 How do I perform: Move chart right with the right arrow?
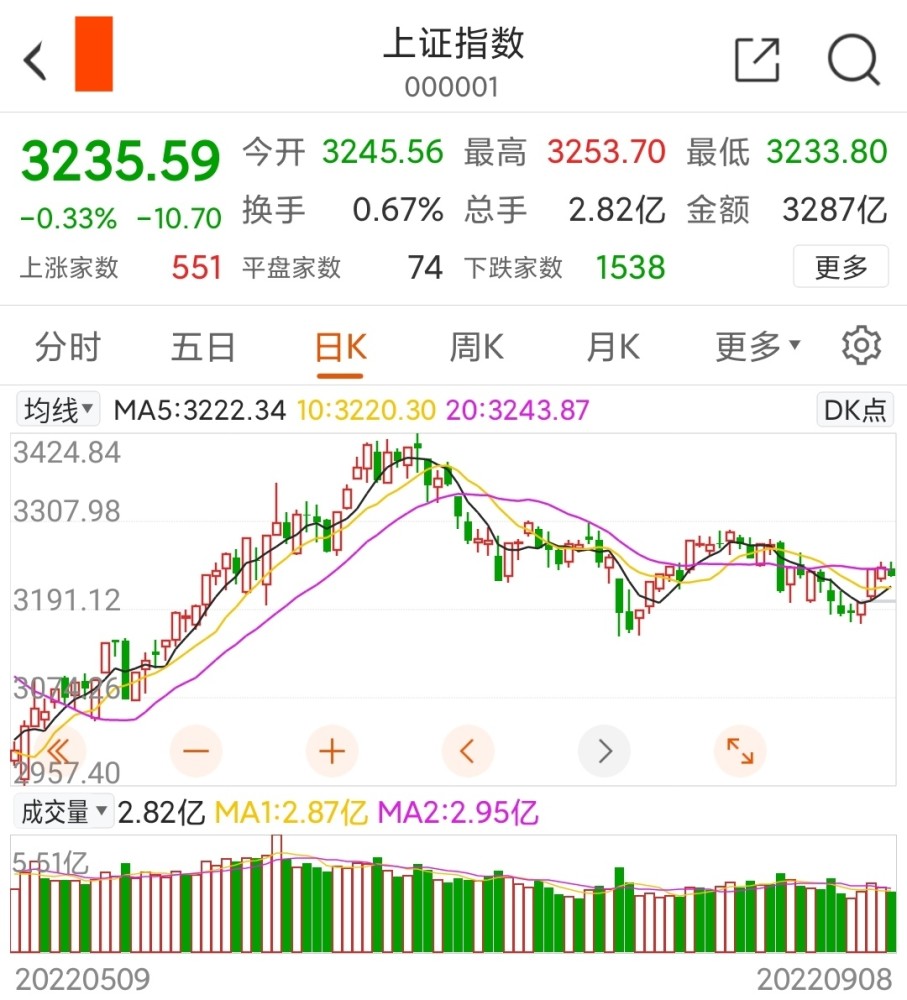click(x=604, y=750)
